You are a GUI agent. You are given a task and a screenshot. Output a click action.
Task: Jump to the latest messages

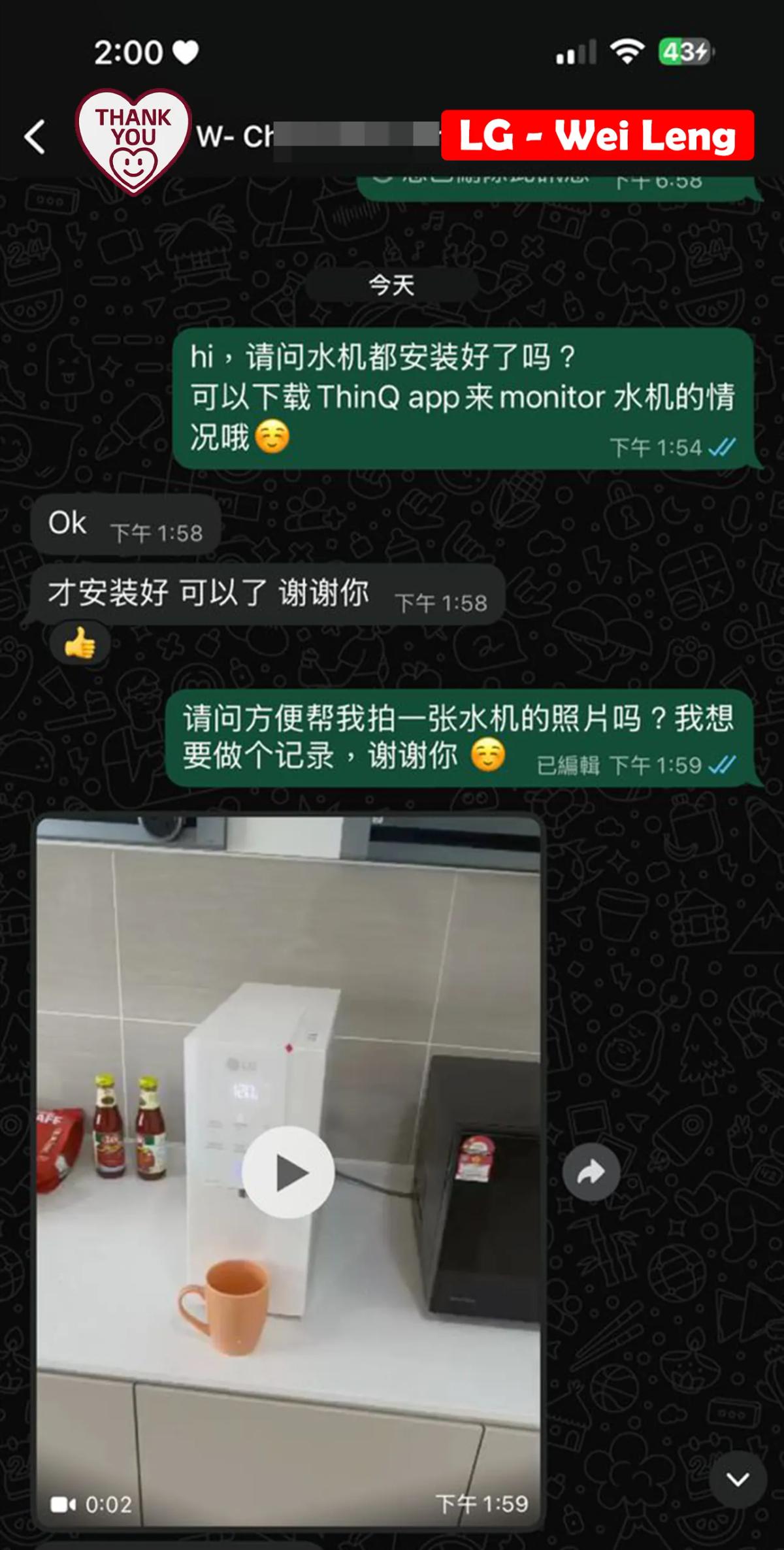tap(738, 1479)
